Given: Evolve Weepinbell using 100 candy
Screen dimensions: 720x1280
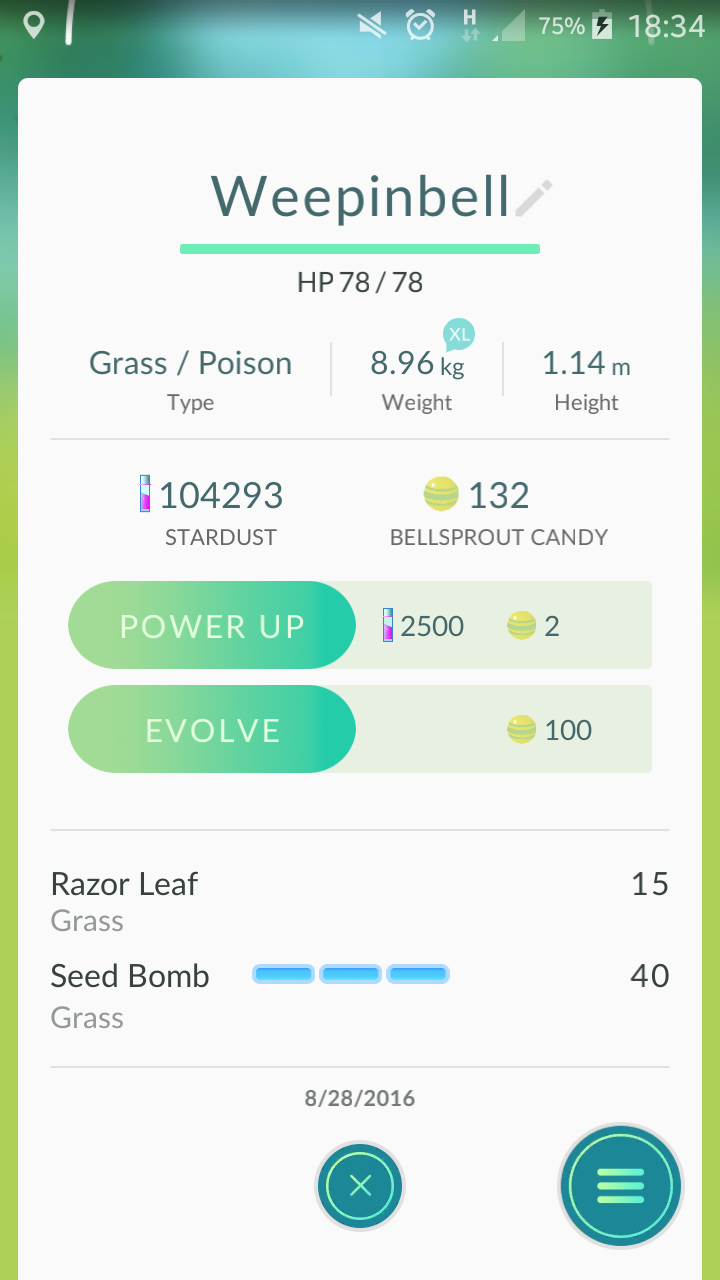Looking at the screenshot, I should (212, 730).
